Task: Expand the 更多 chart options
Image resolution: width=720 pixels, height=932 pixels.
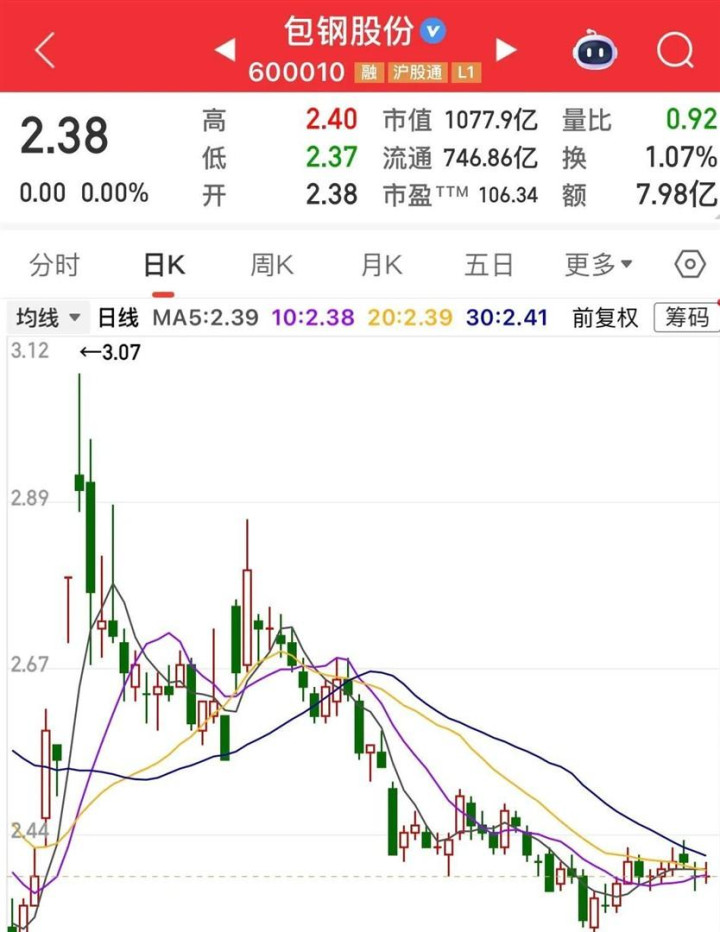Action: pyautogui.click(x=598, y=265)
